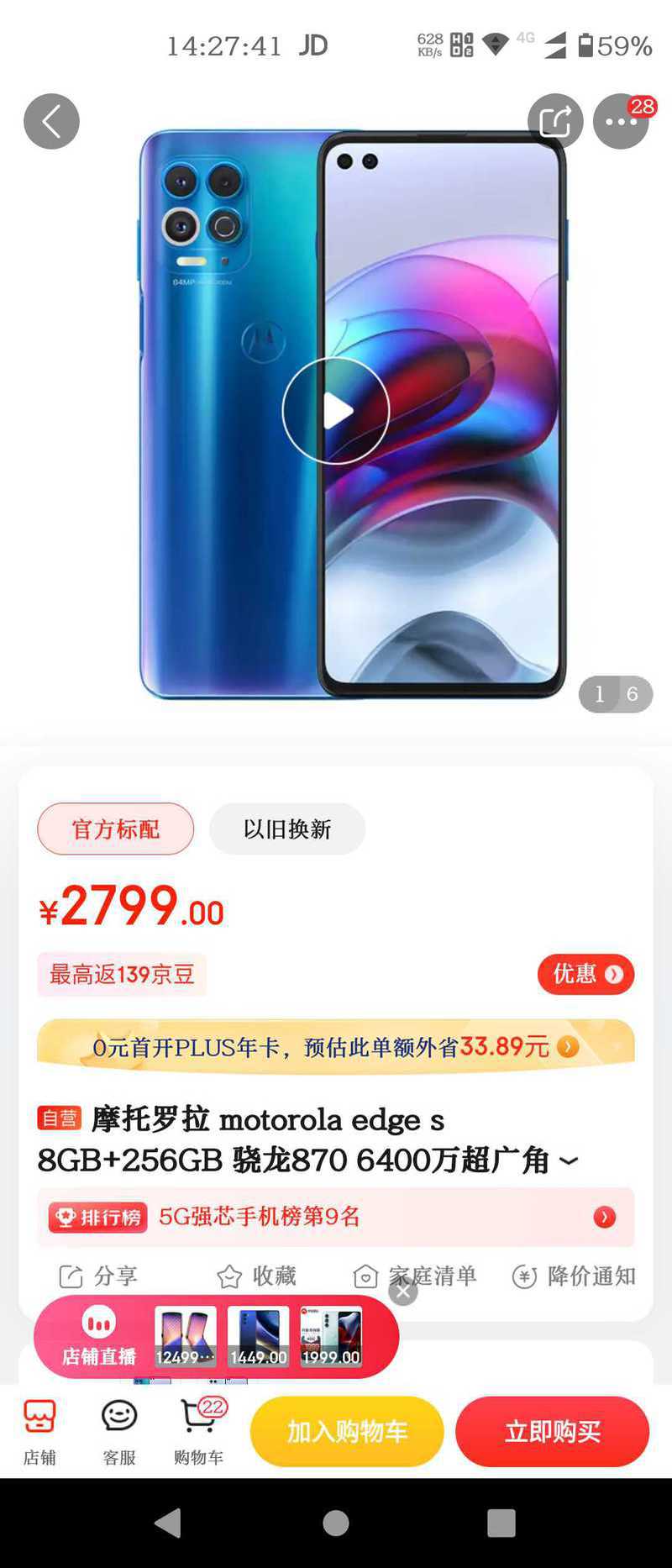Screen dimensions: 672x1568
Task: Enable 降价通知 price drop alert
Action: [x=575, y=1276]
